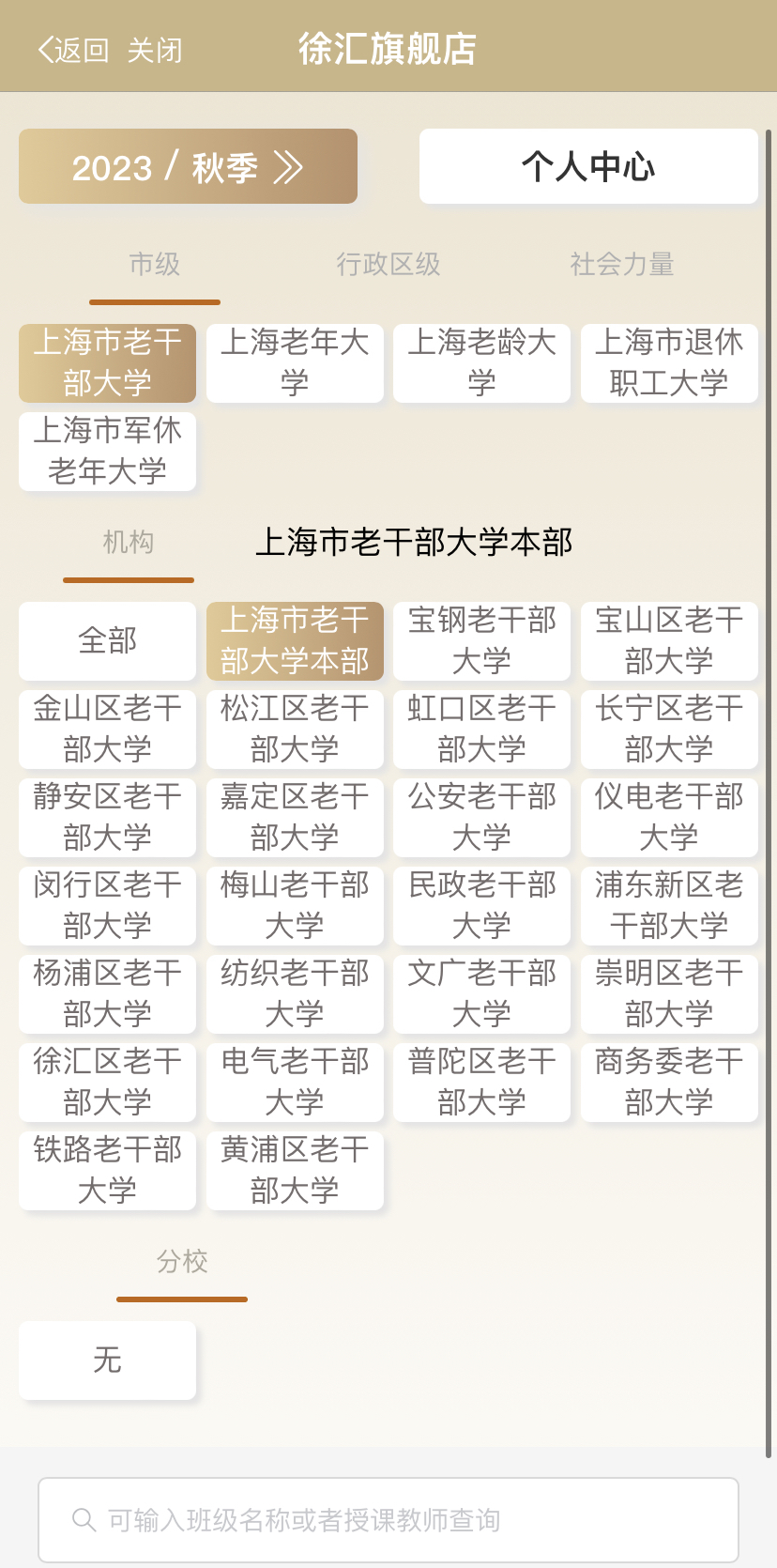777x1568 pixels.
Task: Open 个人中心
Action: (588, 166)
